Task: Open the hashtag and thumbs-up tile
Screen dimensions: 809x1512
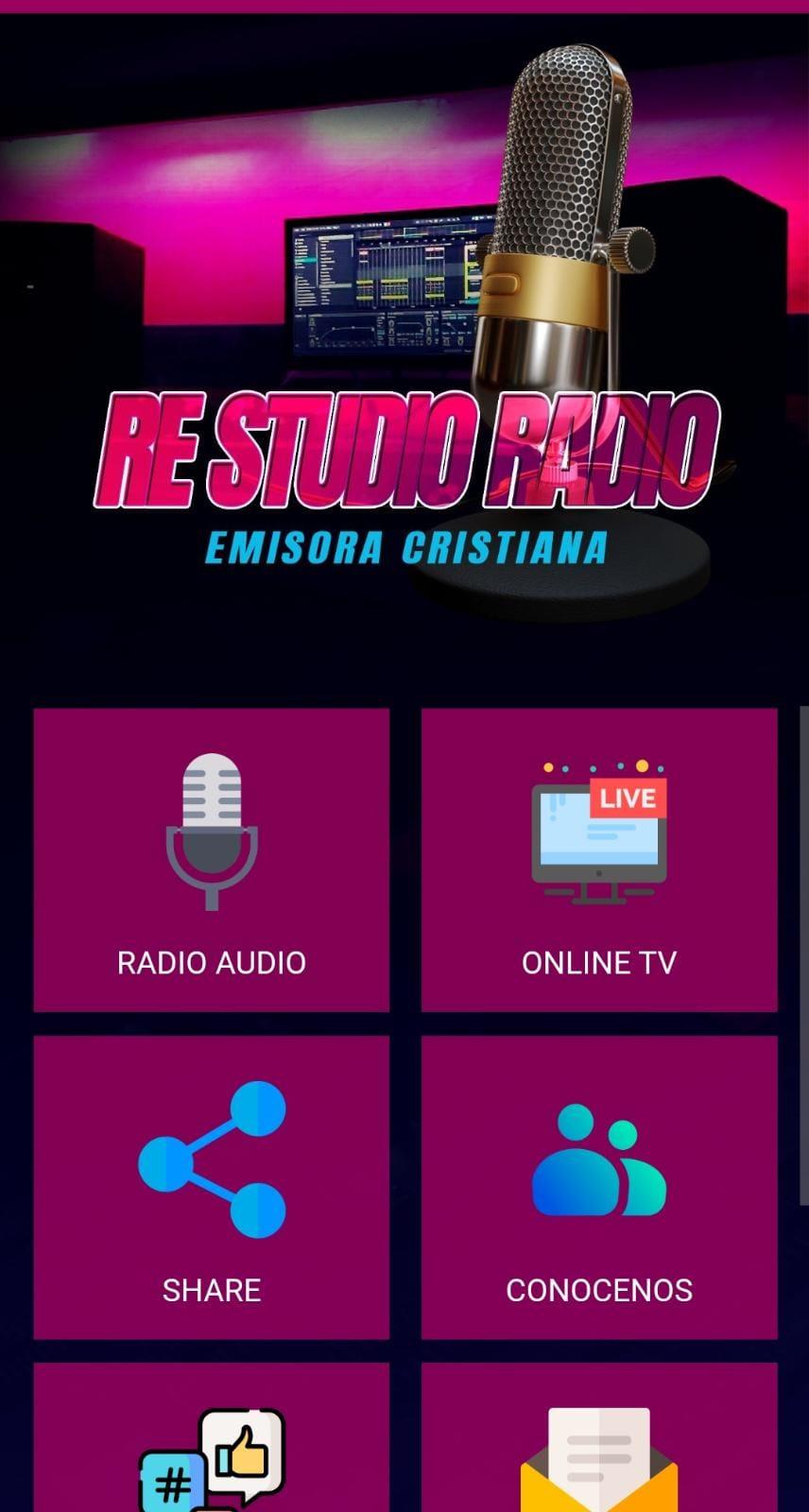Action: (x=212, y=1437)
